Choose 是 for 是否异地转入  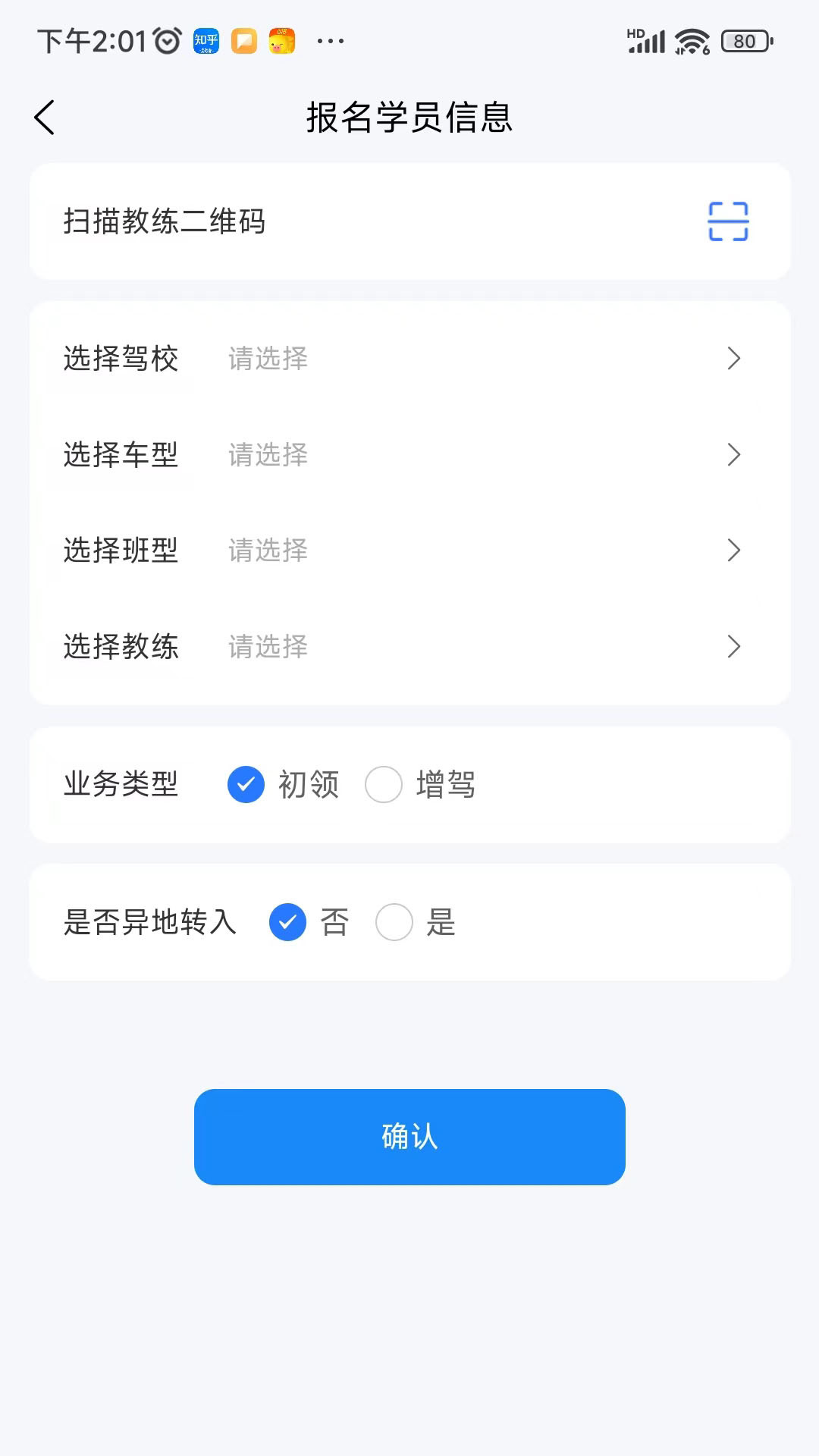[x=394, y=923]
